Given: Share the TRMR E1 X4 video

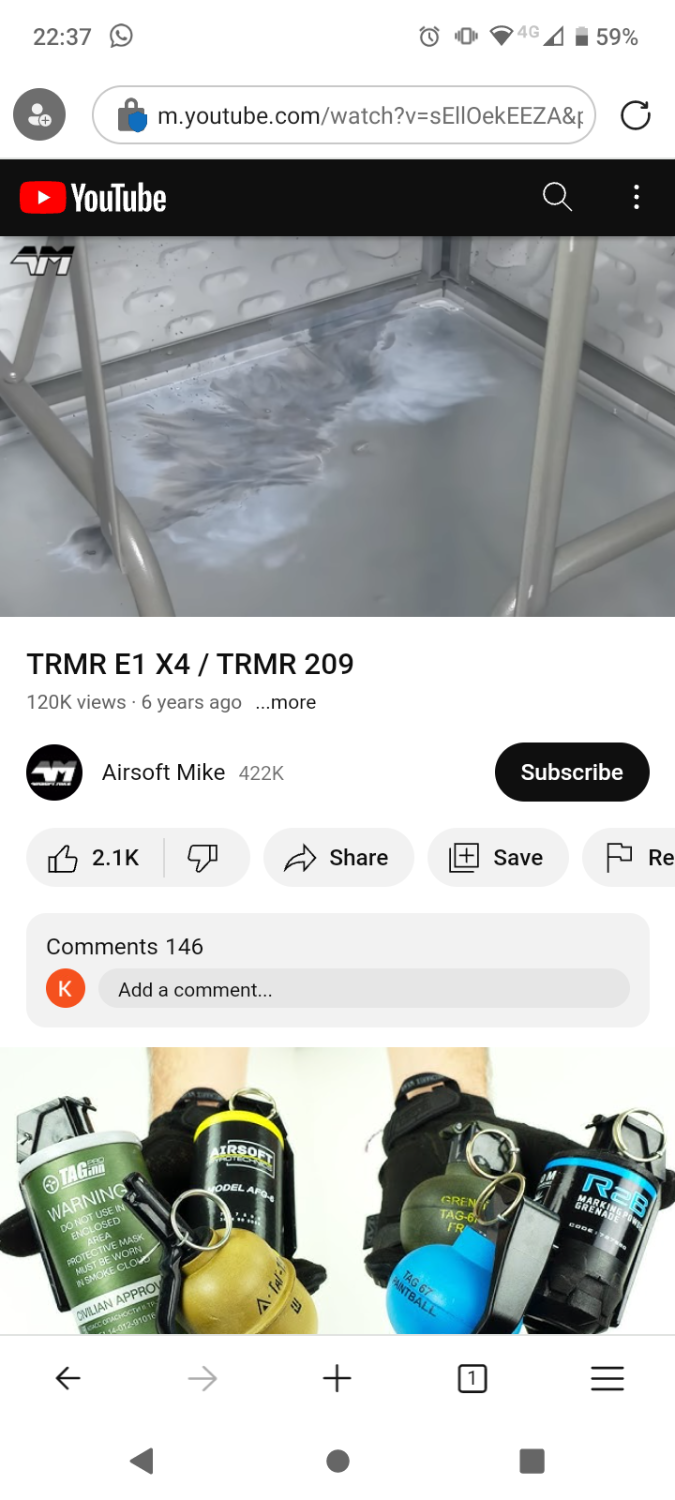Looking at the screenshot, I should click(x=338, y=857).
